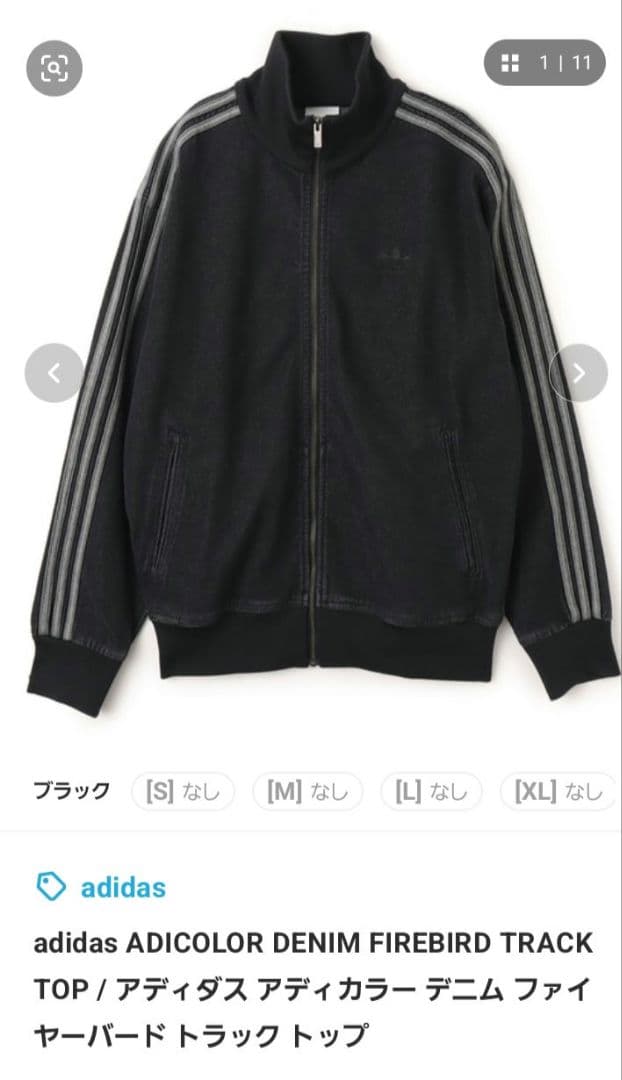This screenshot has width=622, height=1080.
Task: Select size M chip
Action: point(308,792)
